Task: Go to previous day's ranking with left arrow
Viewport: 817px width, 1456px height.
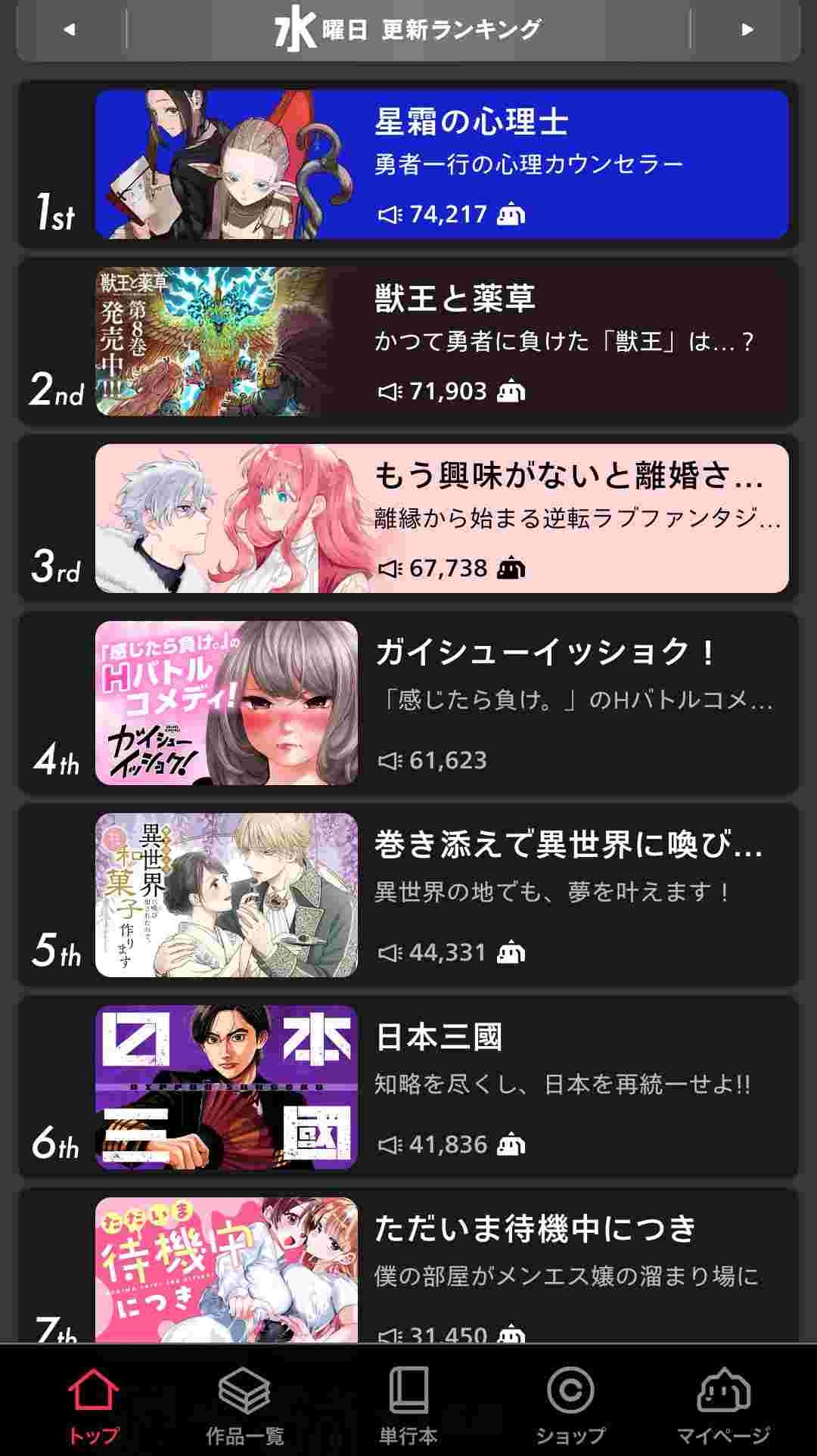Action: tap(70, 30)
